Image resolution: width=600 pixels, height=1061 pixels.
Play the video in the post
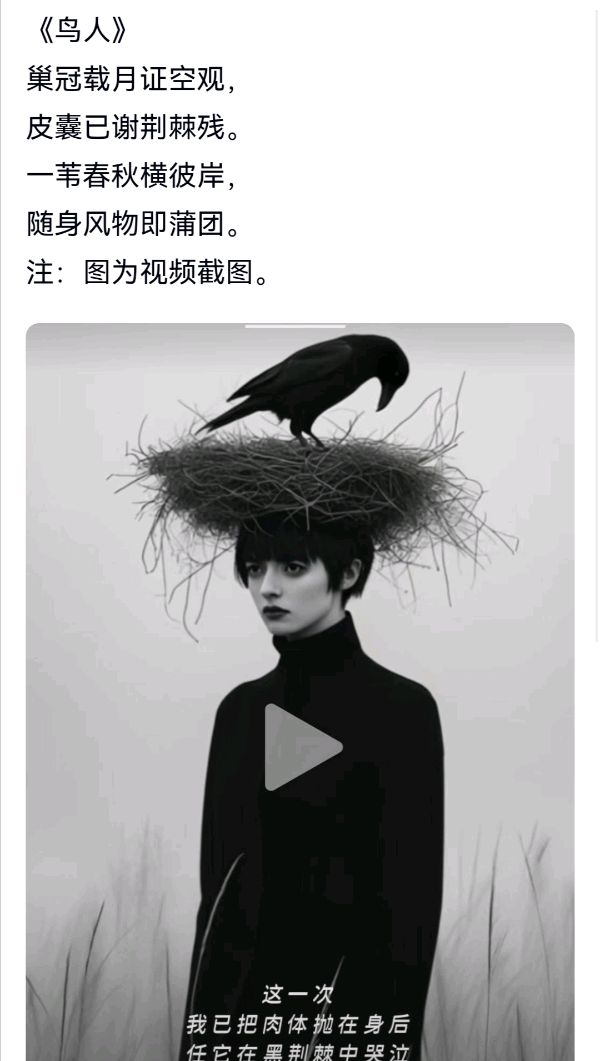pos(302,747)
